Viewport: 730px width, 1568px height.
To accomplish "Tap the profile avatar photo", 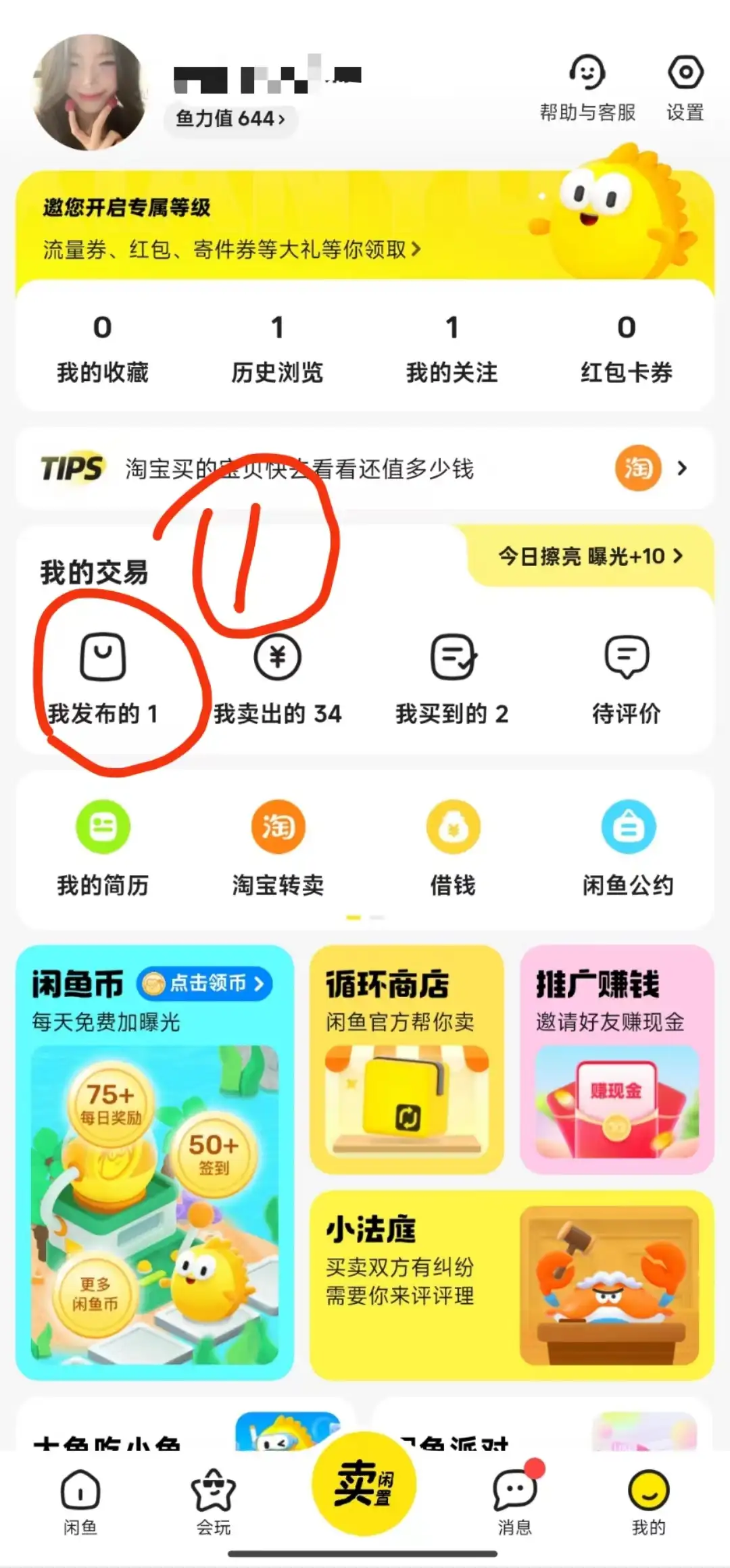I will coord(89,93).
